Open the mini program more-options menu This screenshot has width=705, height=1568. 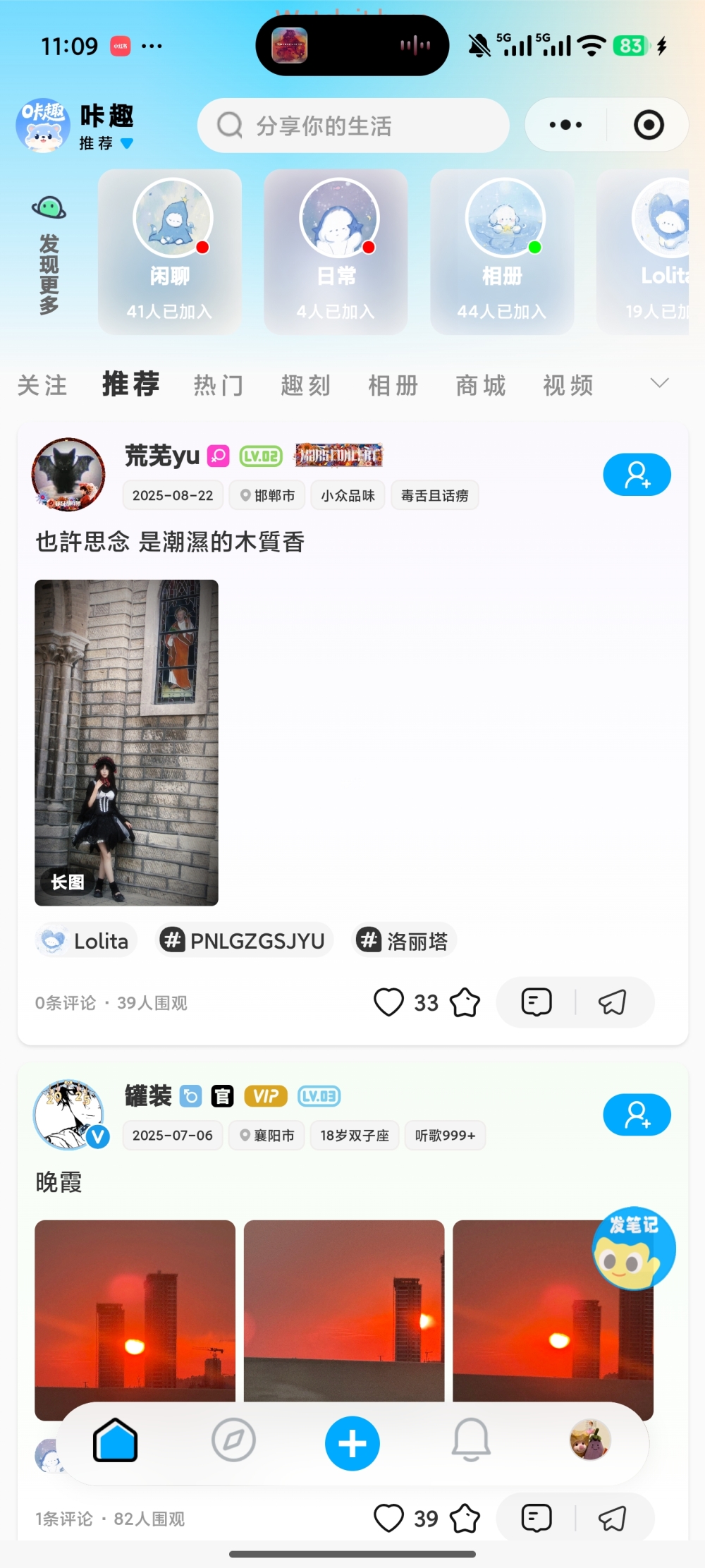[x=565, y=125]
